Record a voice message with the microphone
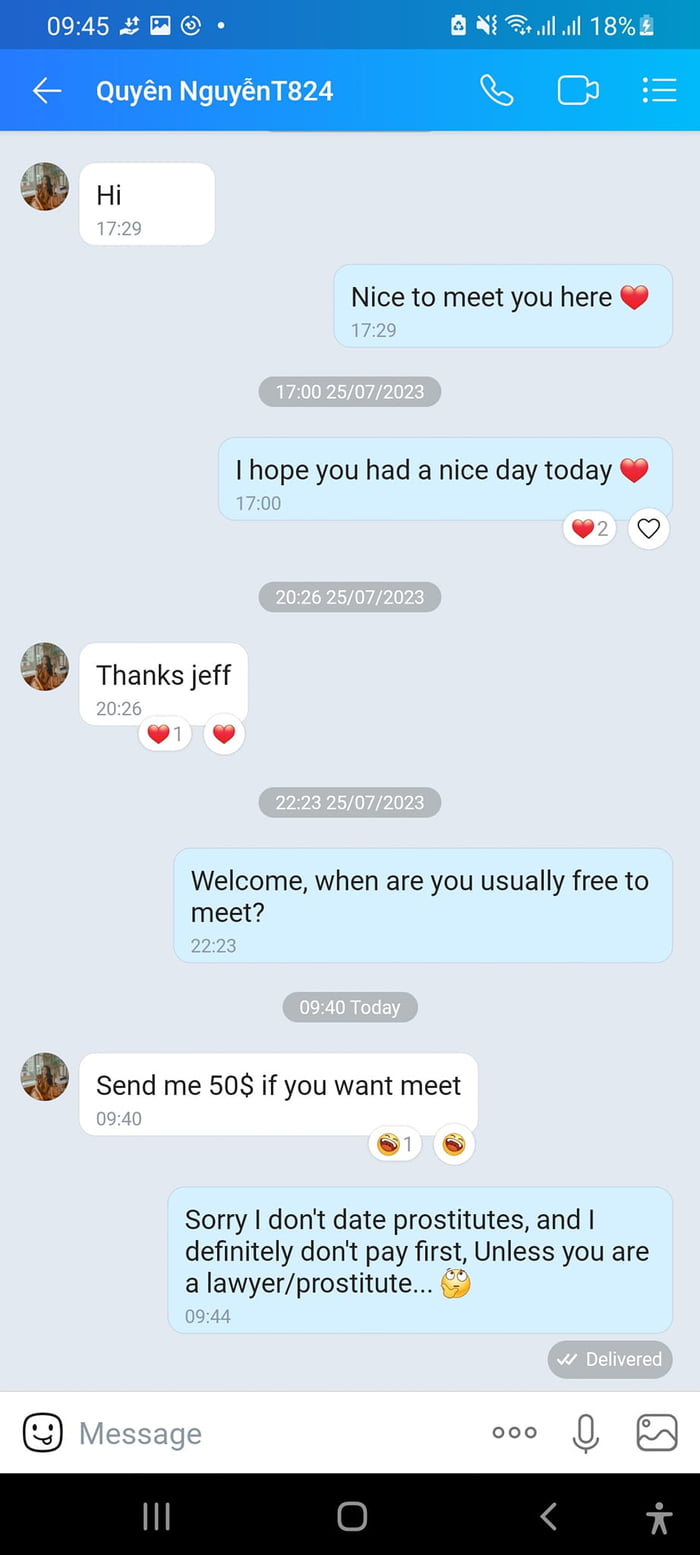The width and height of the screenshot is (700, 1555). click(586, 1433)
